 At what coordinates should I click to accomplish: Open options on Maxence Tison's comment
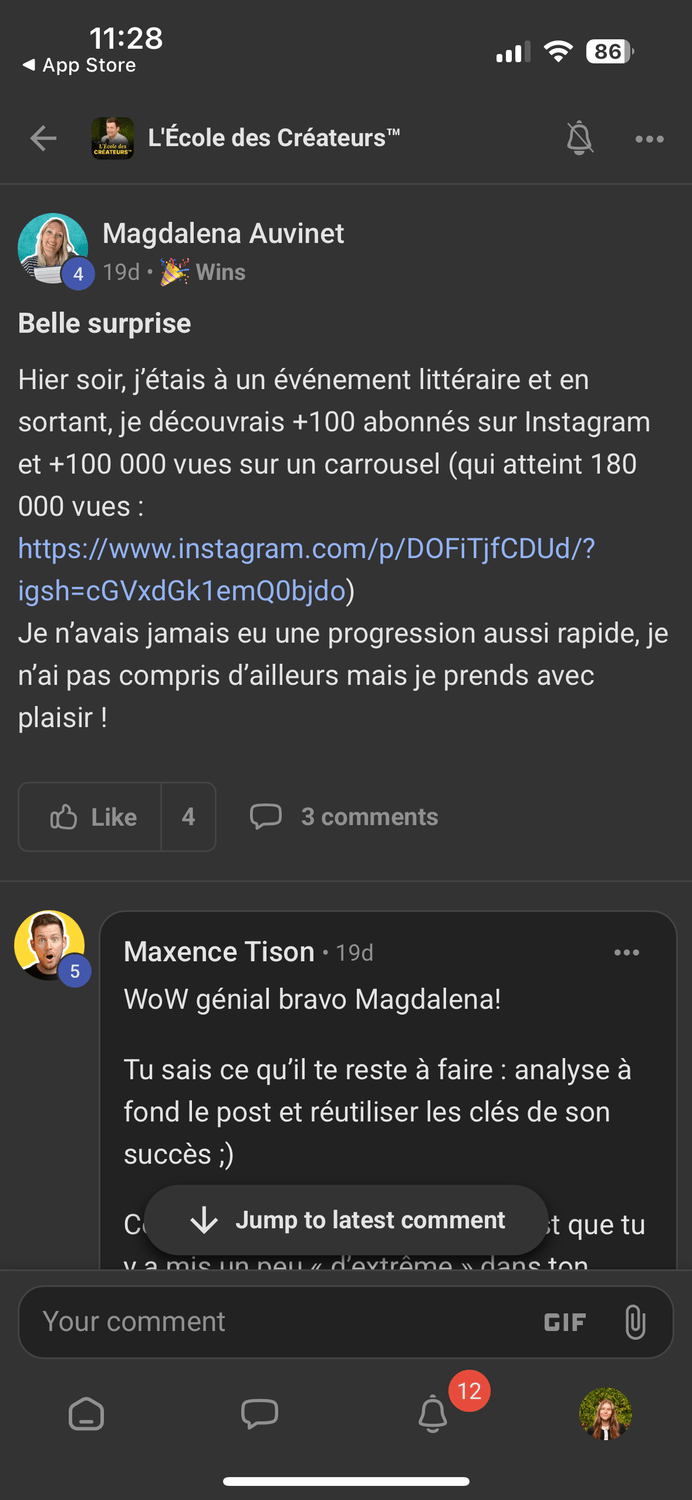(626, 952)
